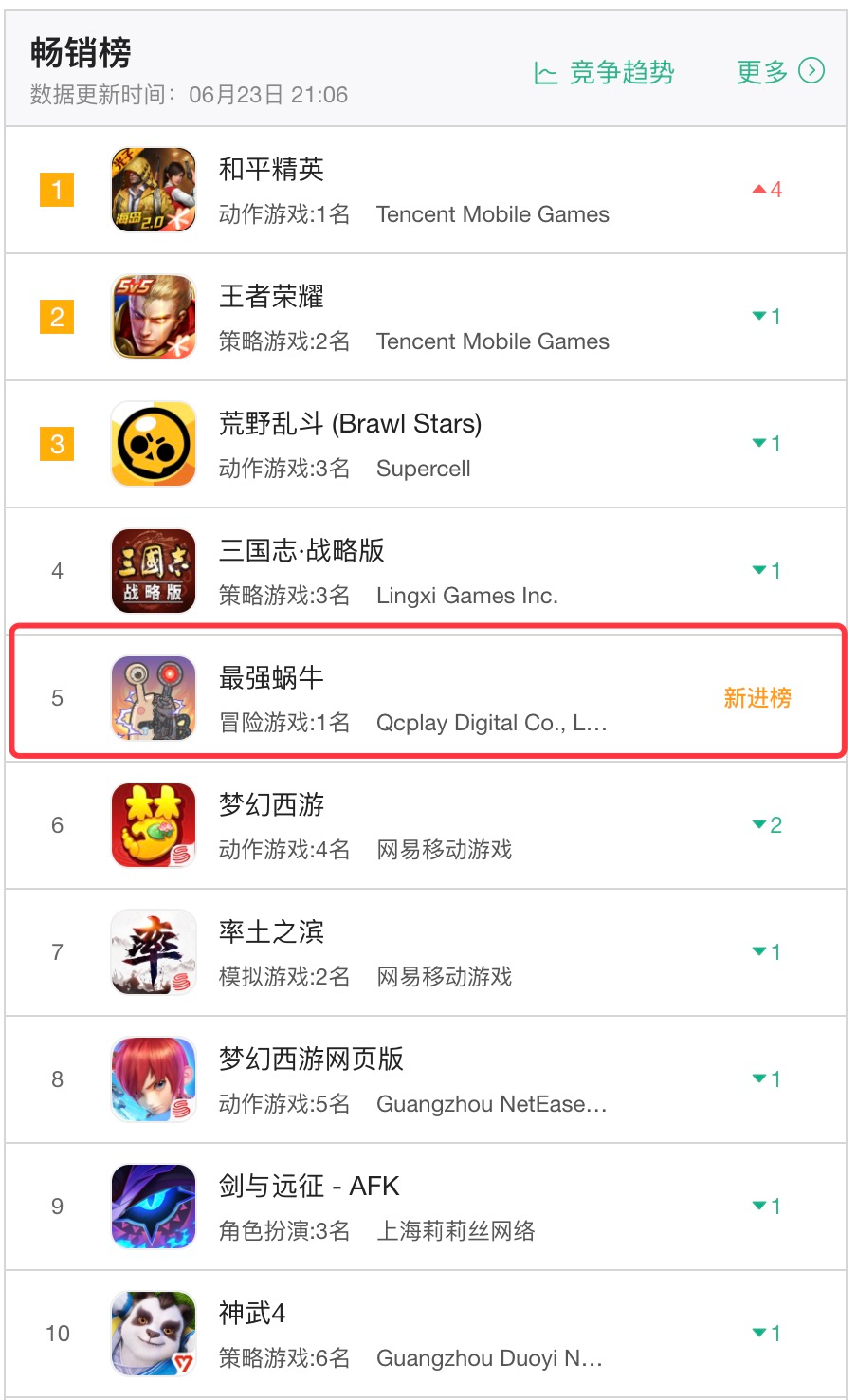View 神武4 at rank ten
Image resolution: width=857 pixels, height=1400 pixels.
tap(426, 1334)
